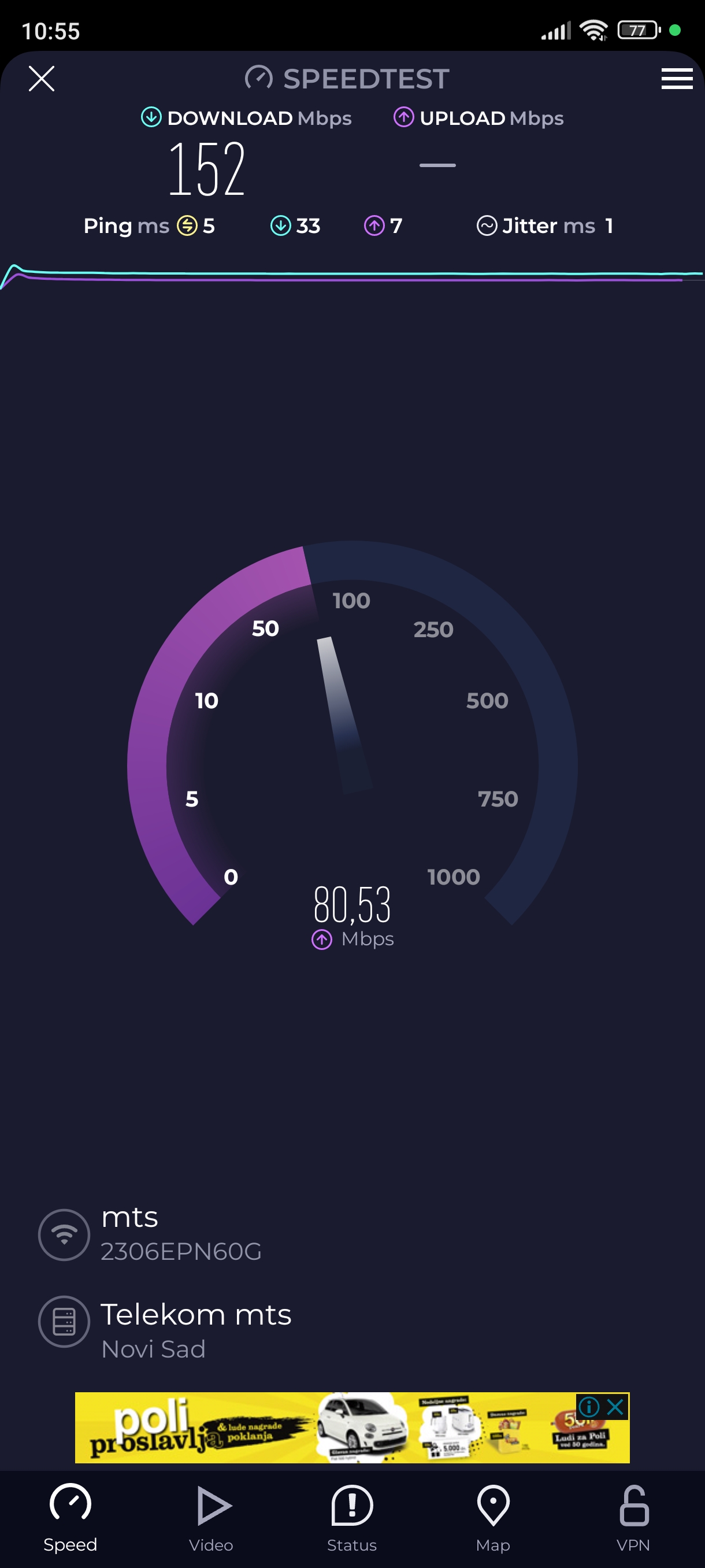Open the Status tab
Image resolution: width=705 pixels, height=1568 pixels.
pos(351,1518)
